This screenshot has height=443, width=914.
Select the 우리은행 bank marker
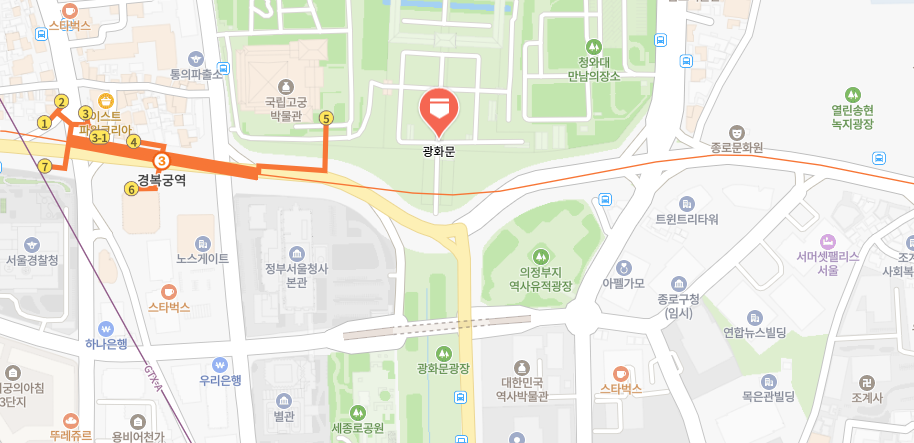(x=220, y=364)
